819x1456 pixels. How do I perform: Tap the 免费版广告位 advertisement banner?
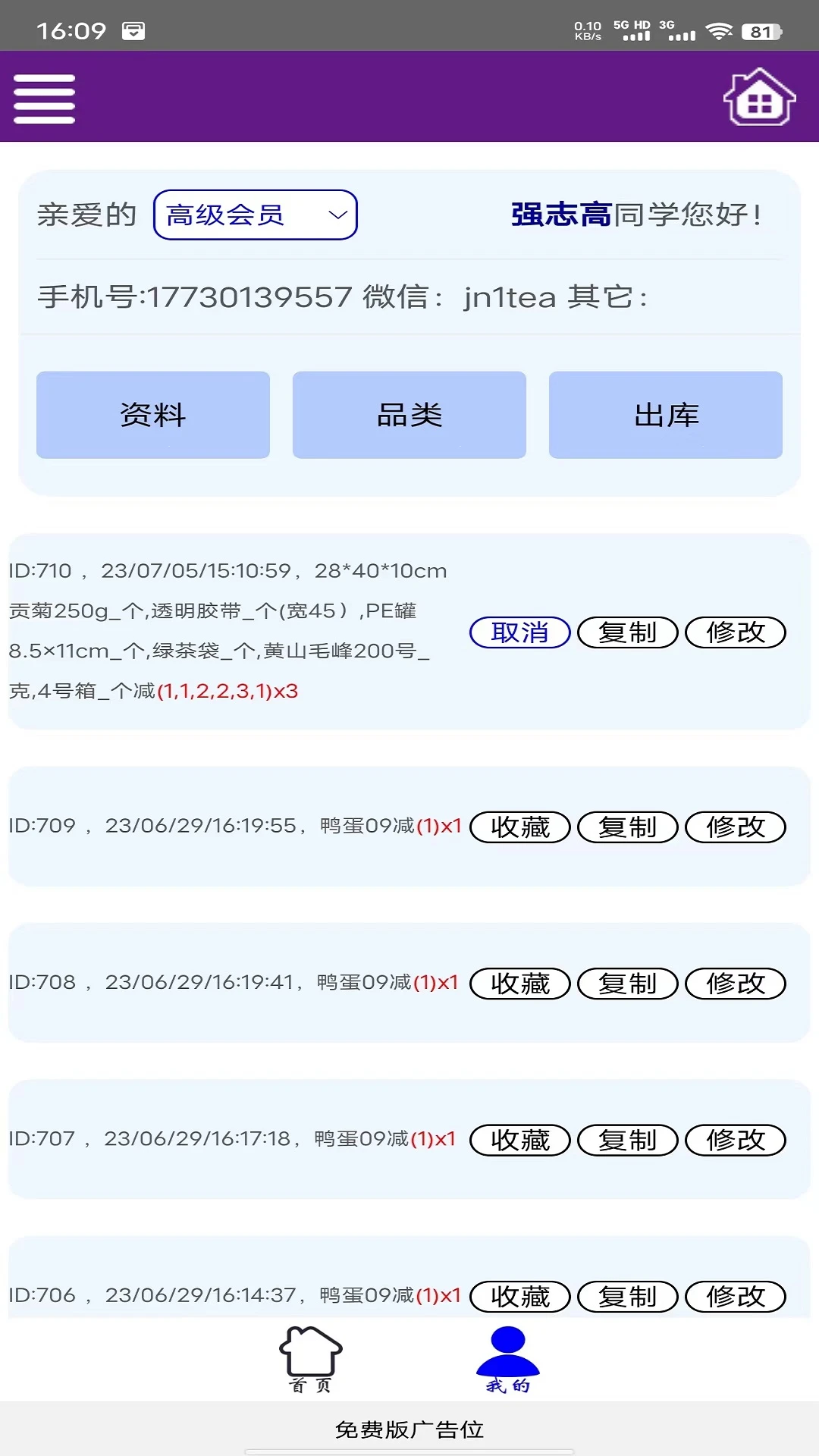tap(409, 1429)
